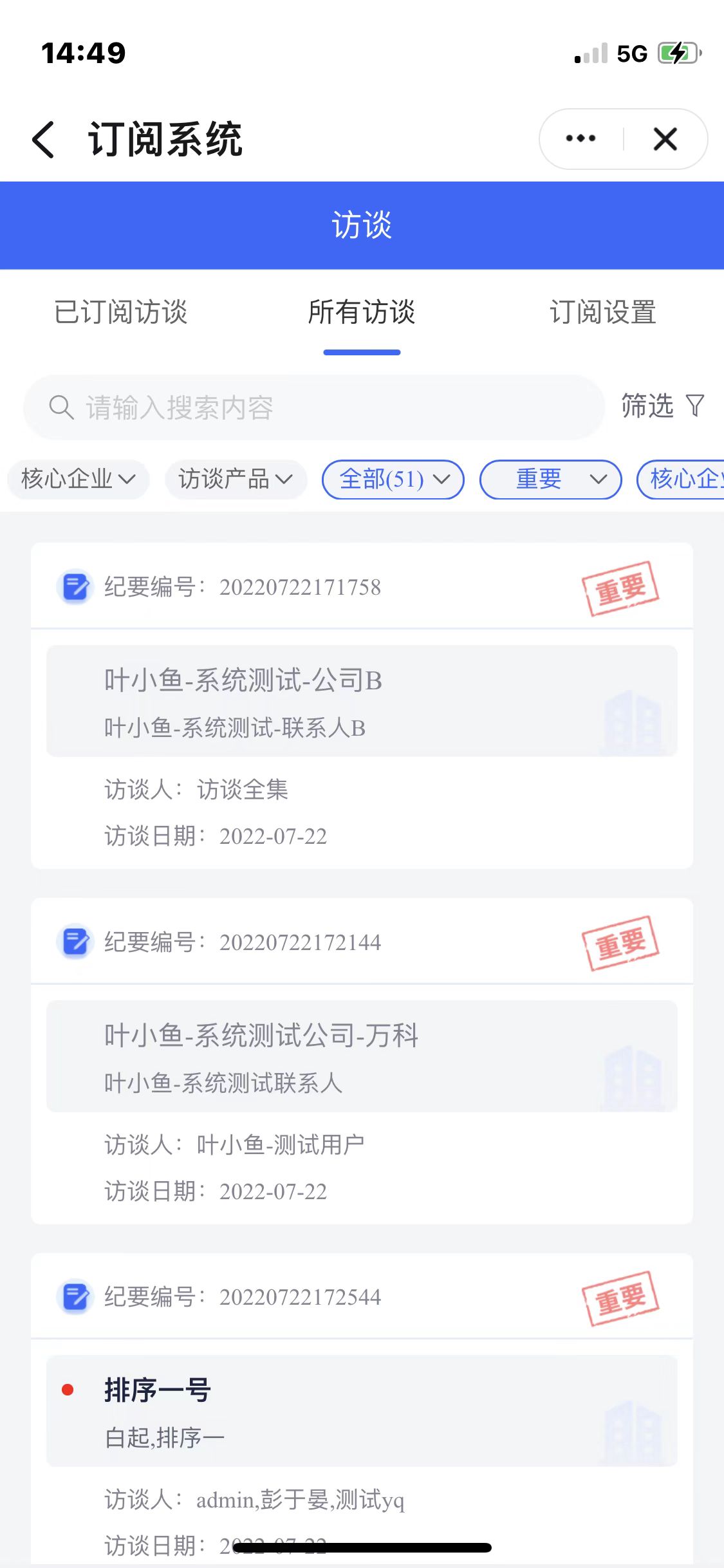Expand the 访谈产品 dropdown
Screen dimensions: 724x1568
236,479
